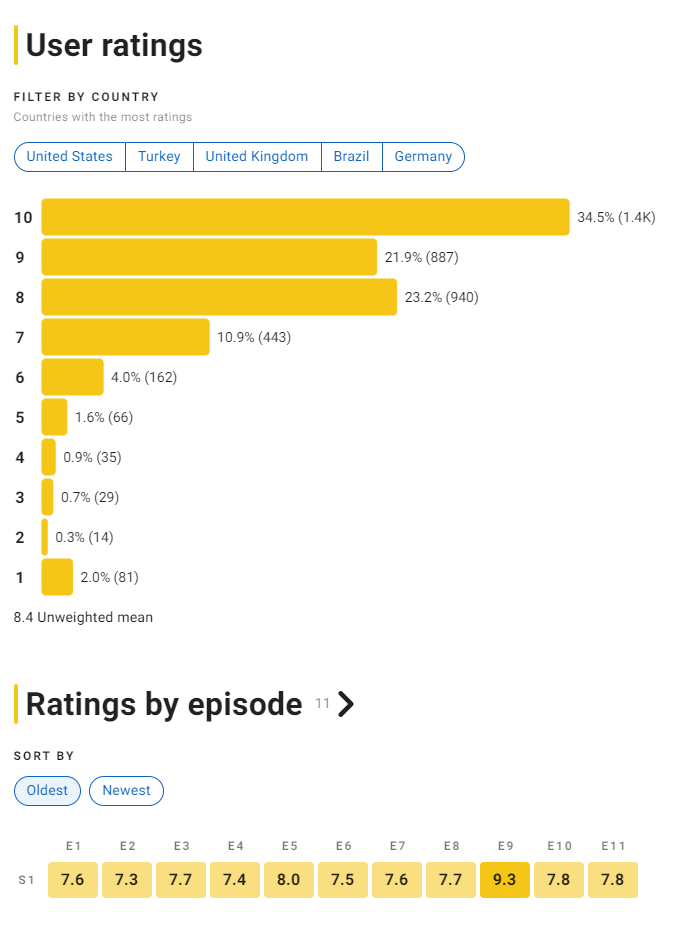Viewport: 693px width, 944px height.
Task: Select the United Kingdom country filter
Action: coord(257,157)
